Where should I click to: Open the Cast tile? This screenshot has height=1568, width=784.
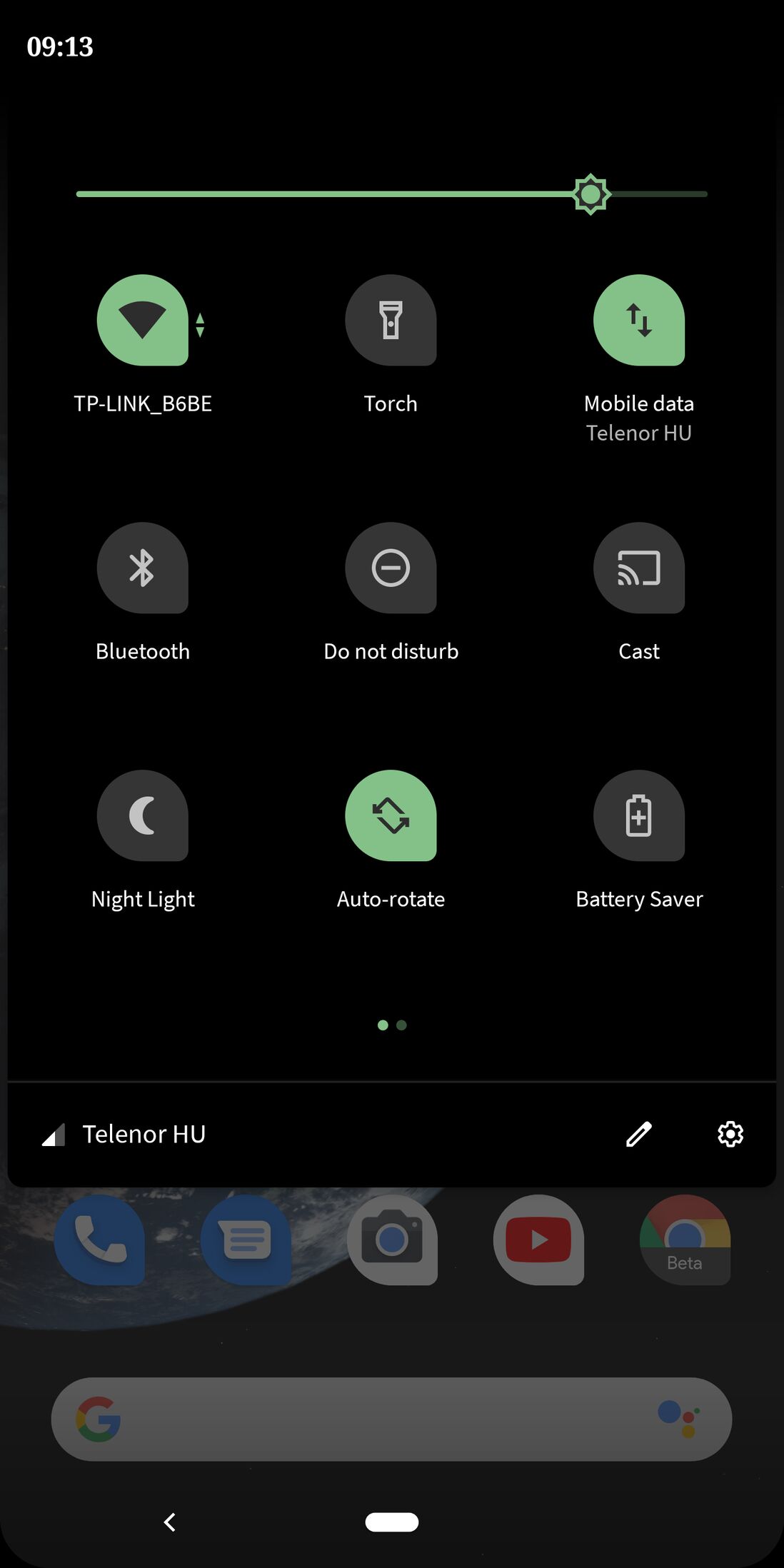pyautogui.click(x=639, y=568)
